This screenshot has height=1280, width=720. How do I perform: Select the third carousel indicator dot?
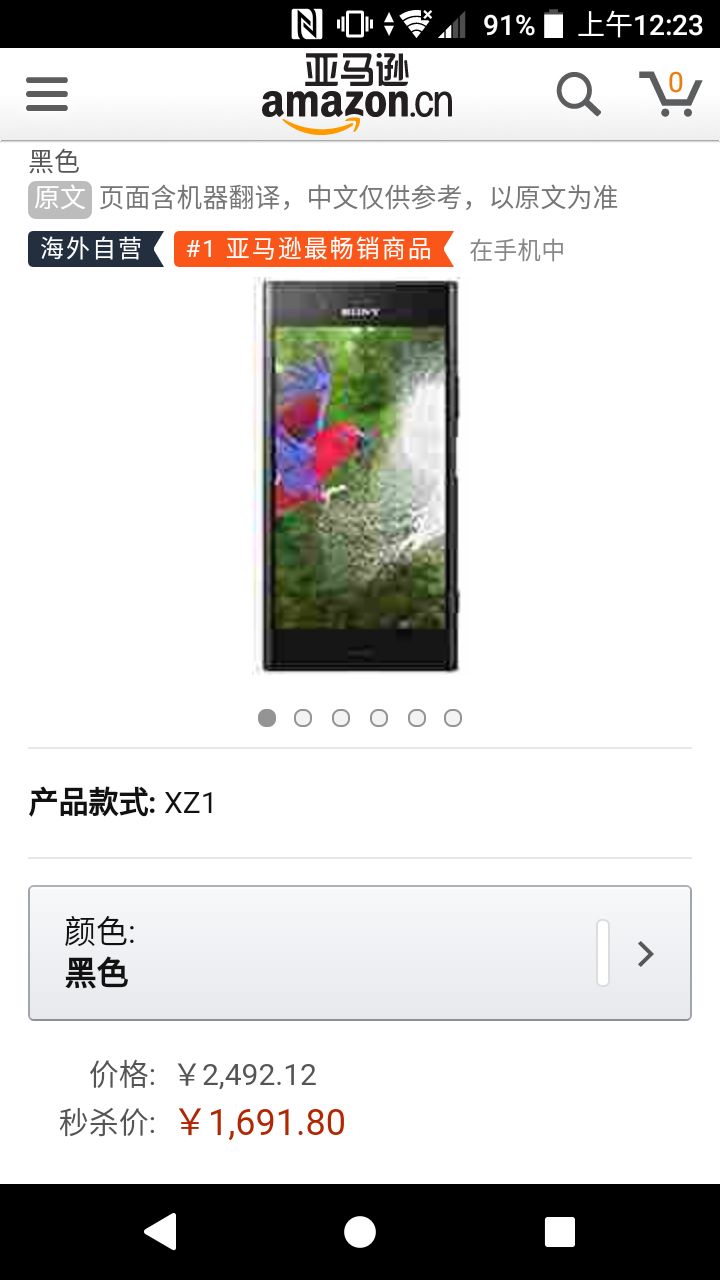tap(341, 717)
